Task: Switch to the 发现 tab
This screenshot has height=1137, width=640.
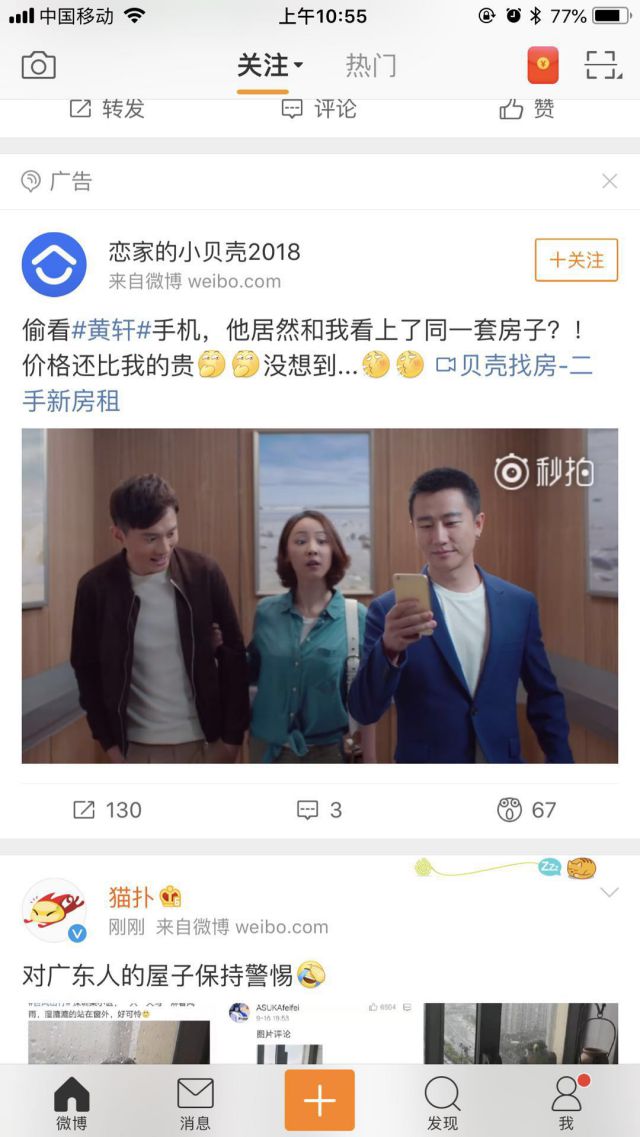Action: (x=442, y=1102)
